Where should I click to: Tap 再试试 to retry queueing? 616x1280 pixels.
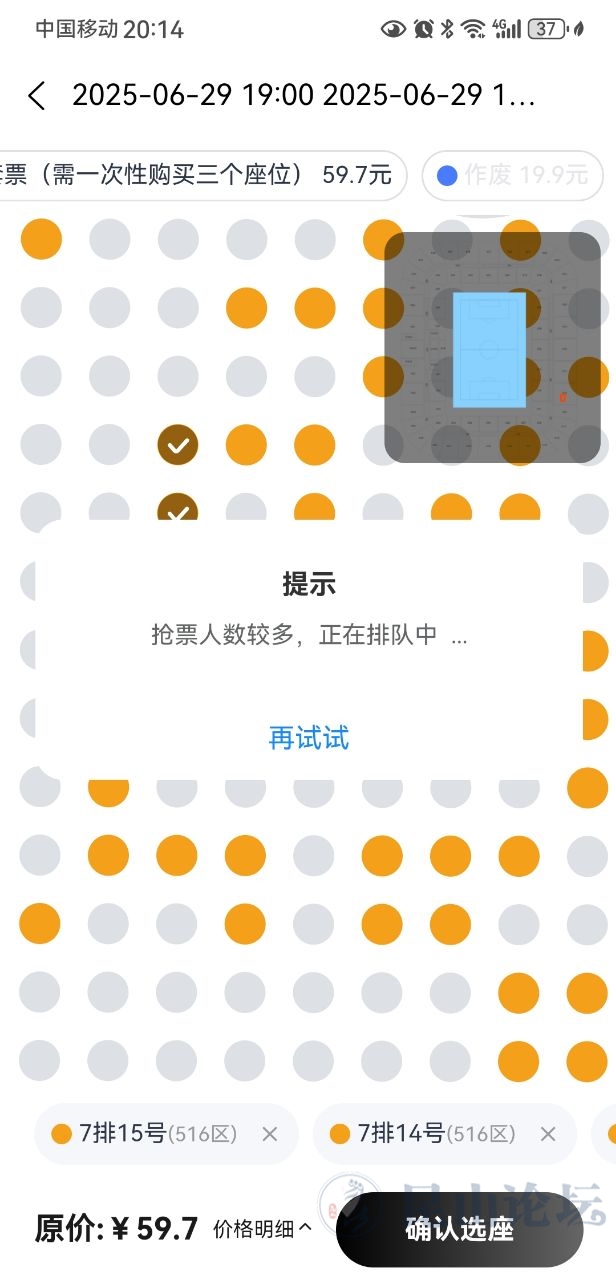coord(308,738)
